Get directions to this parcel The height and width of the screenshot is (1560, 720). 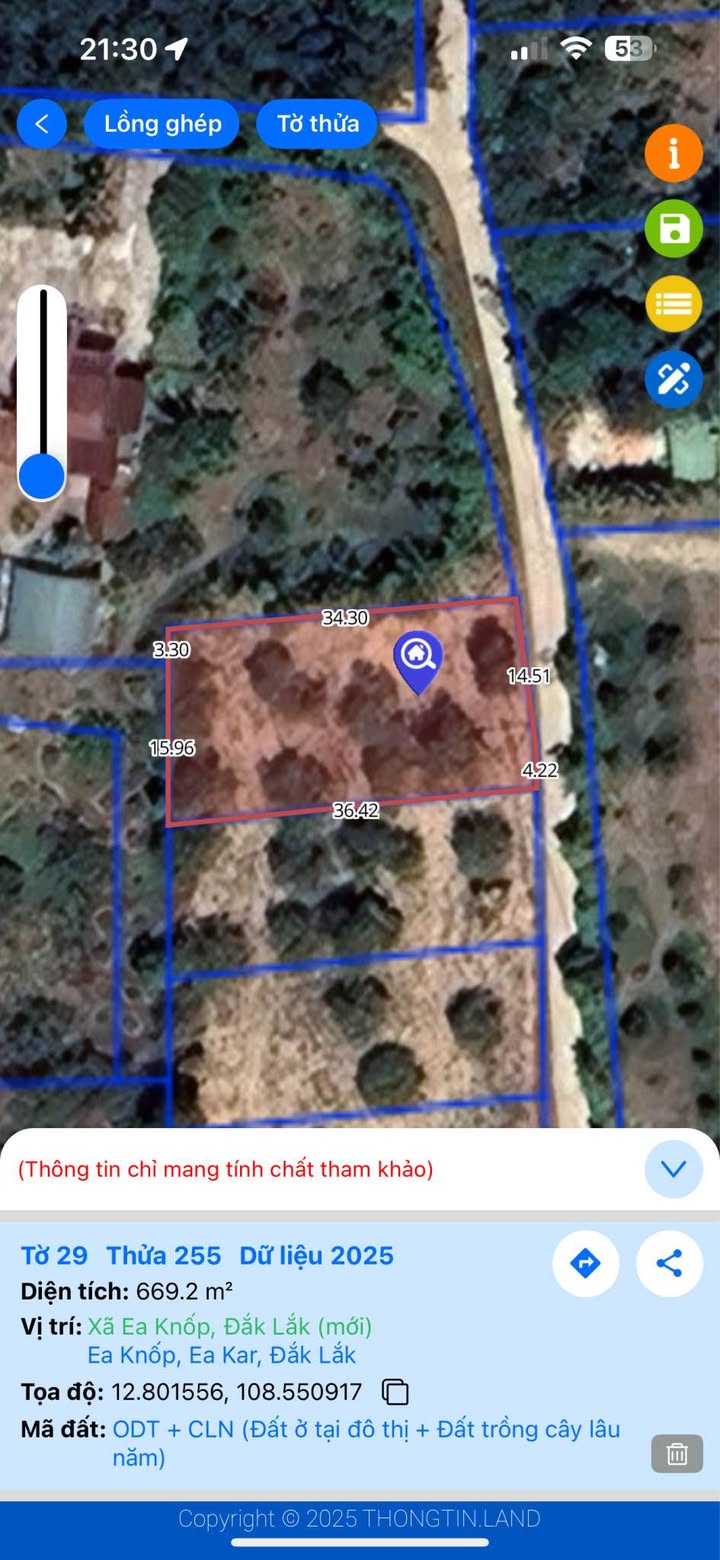click(585, 1264)
